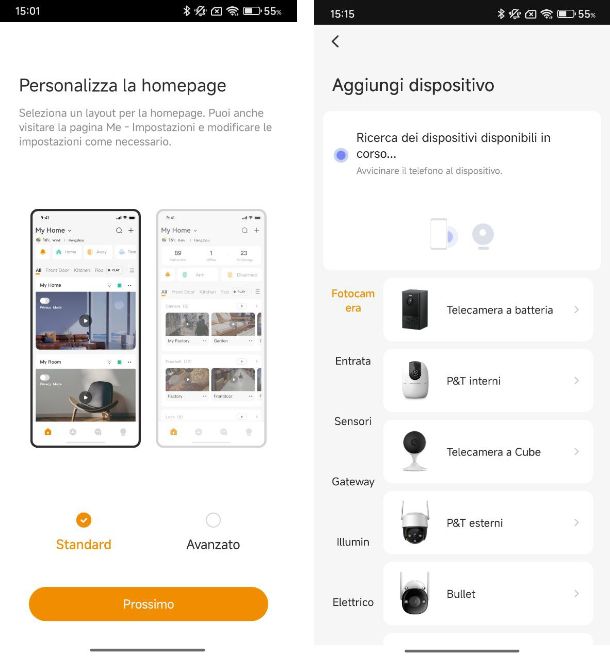
Task: Switch to the Entrata category
Action: (x=352, y=361)
